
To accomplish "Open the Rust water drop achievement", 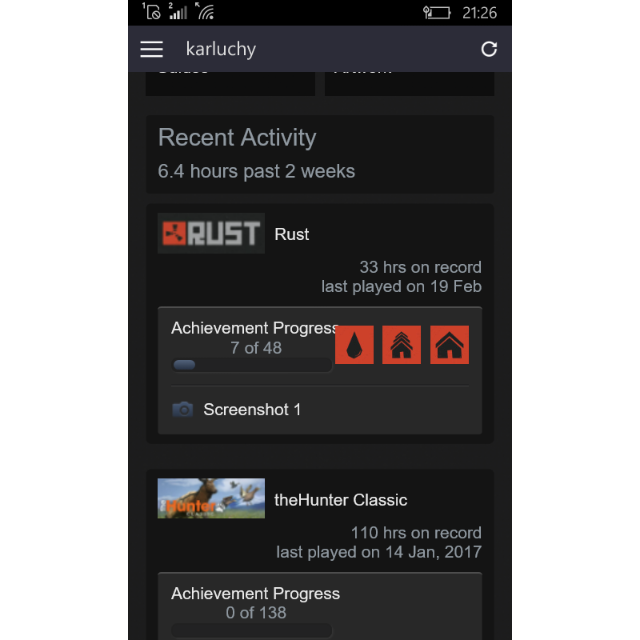I will pyautogui.click(x=354, y=345).
